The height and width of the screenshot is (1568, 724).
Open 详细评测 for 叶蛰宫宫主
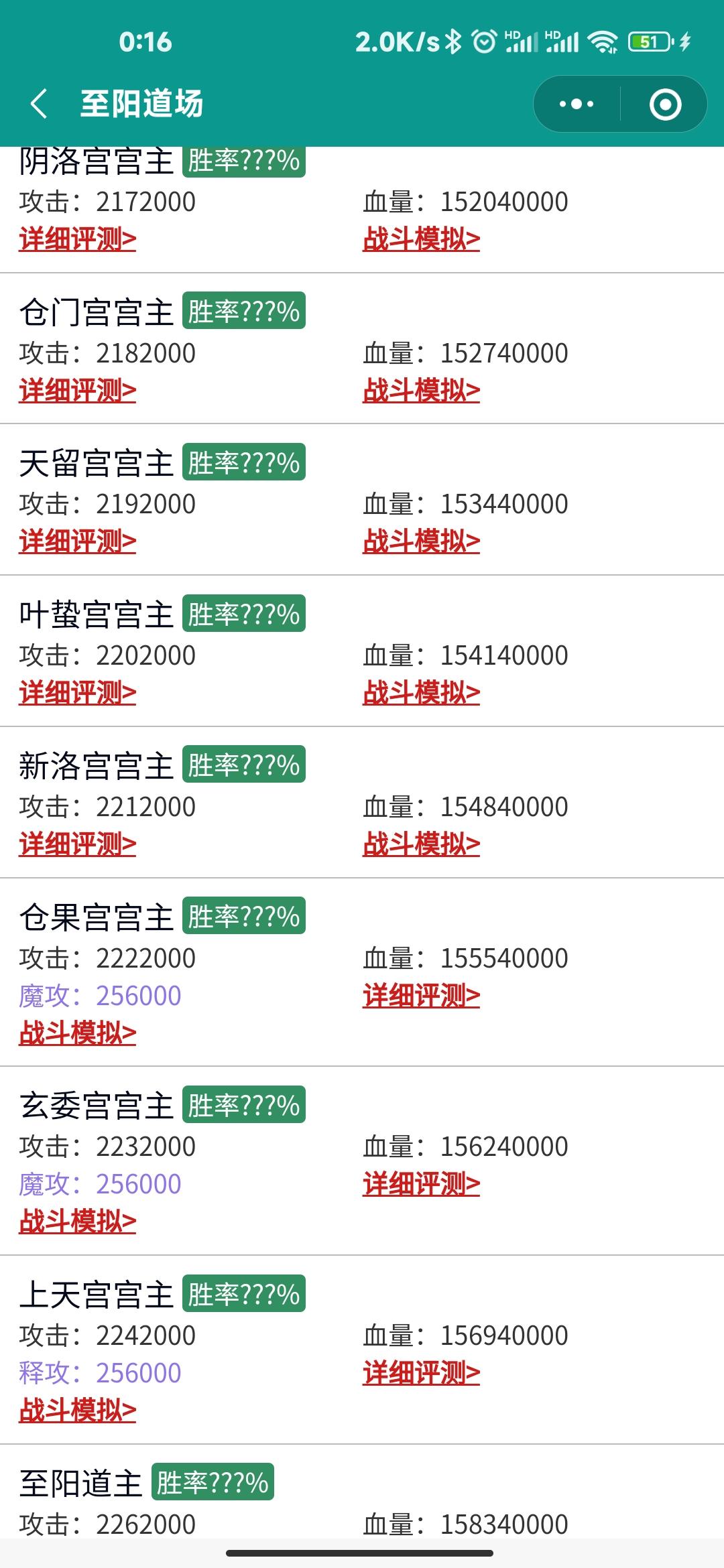coord(78,693)
